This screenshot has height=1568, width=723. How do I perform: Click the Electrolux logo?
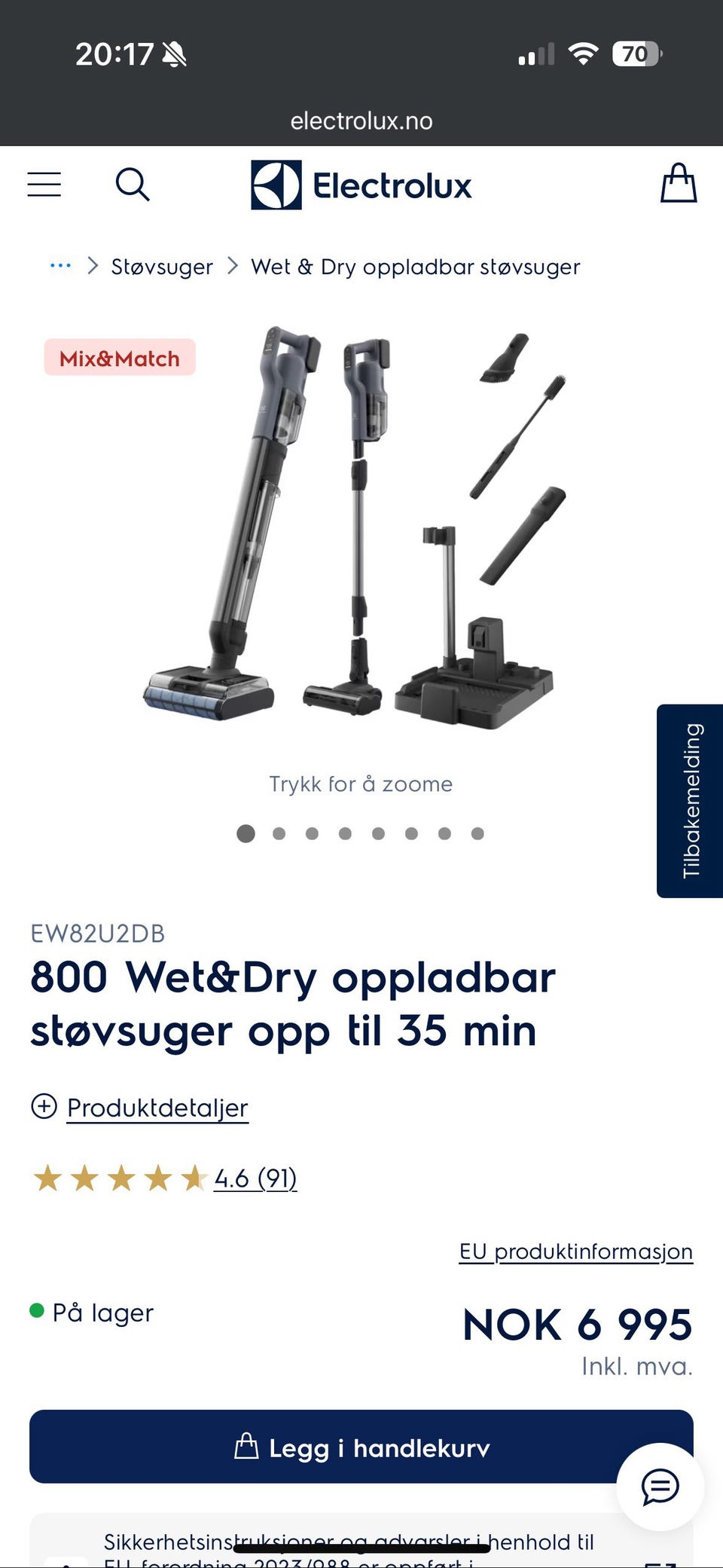coord(361,185)
